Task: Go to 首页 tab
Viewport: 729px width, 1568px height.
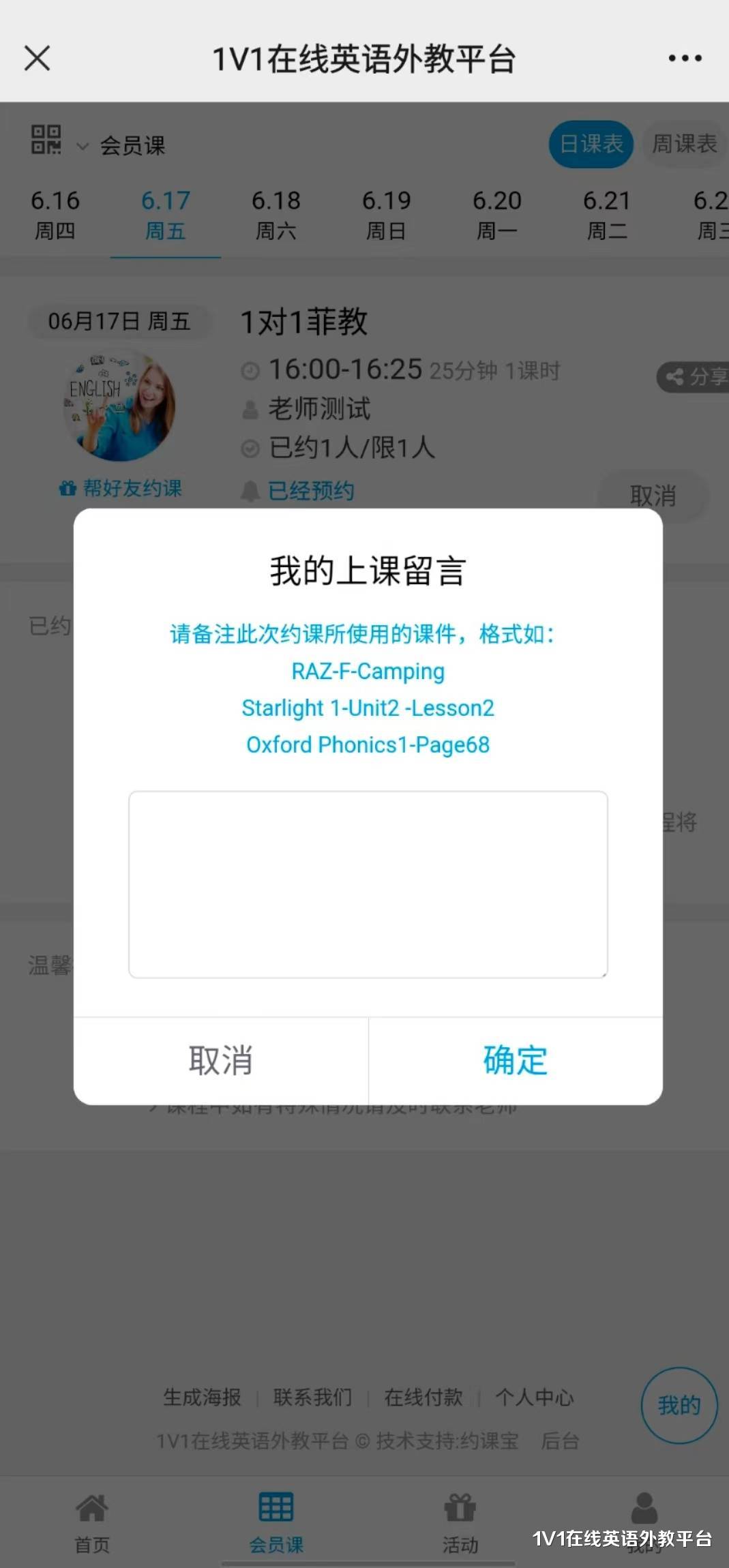Action: (x=92, y=1521)
